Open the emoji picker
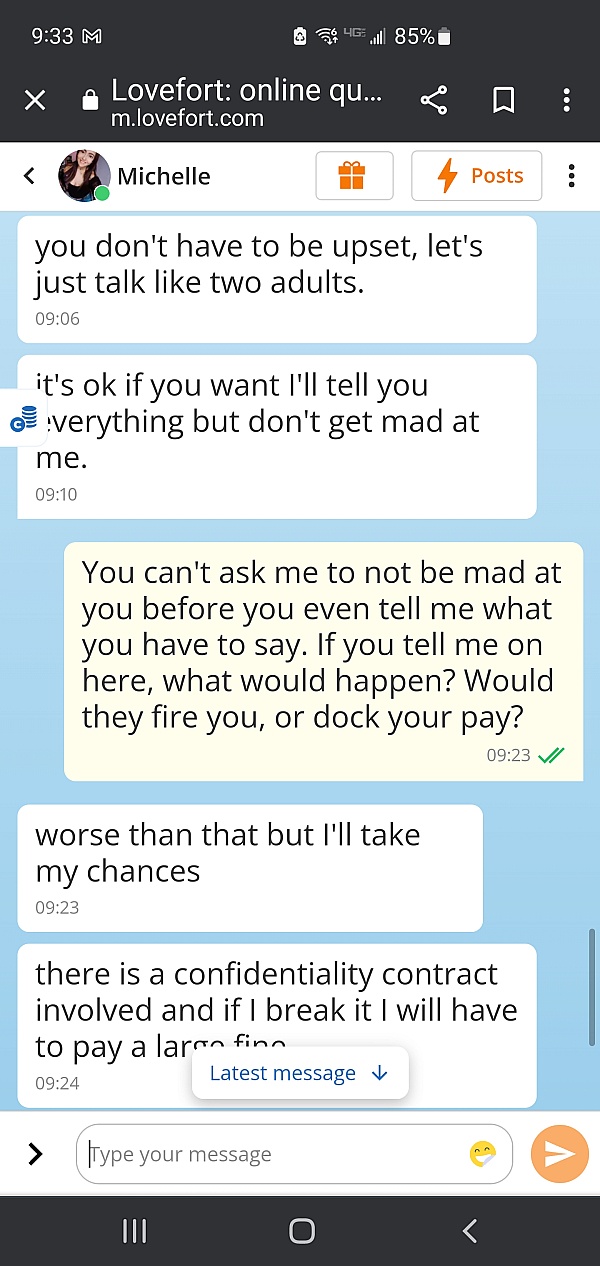 [x=483, y=1154]
